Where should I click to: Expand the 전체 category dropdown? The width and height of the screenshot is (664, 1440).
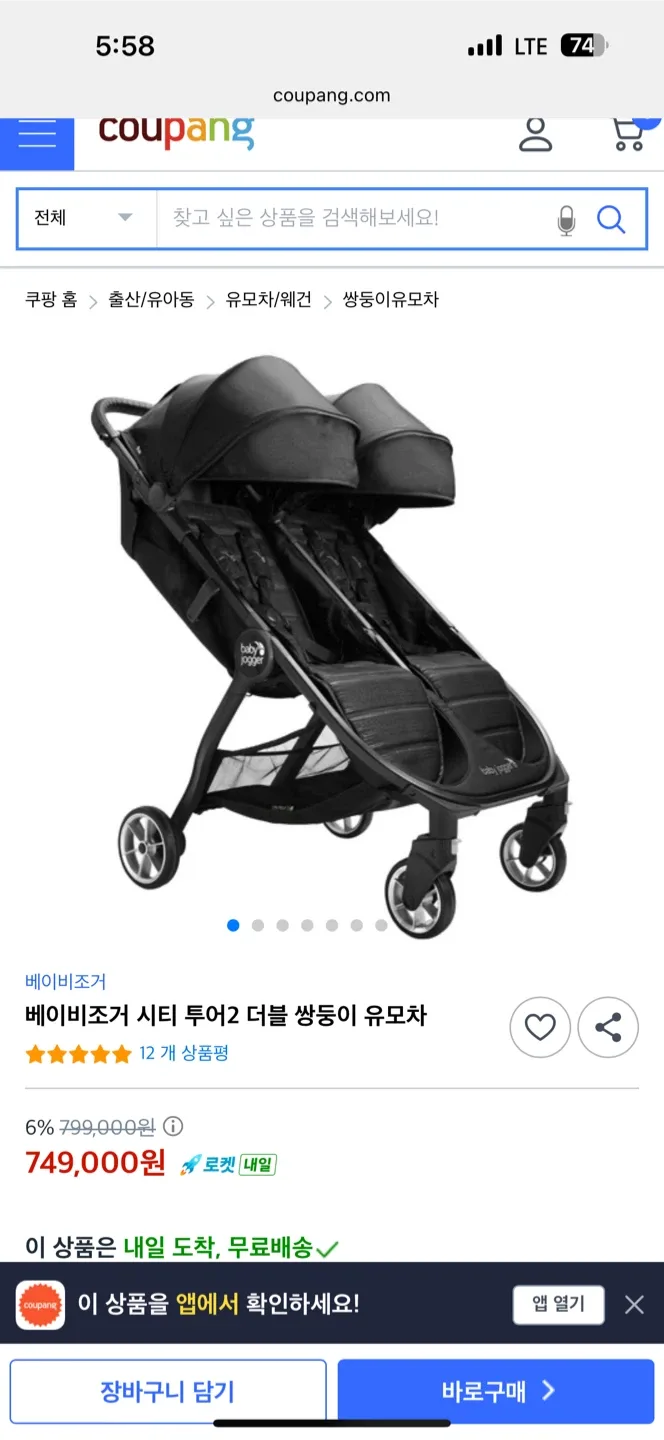point(85,218)
